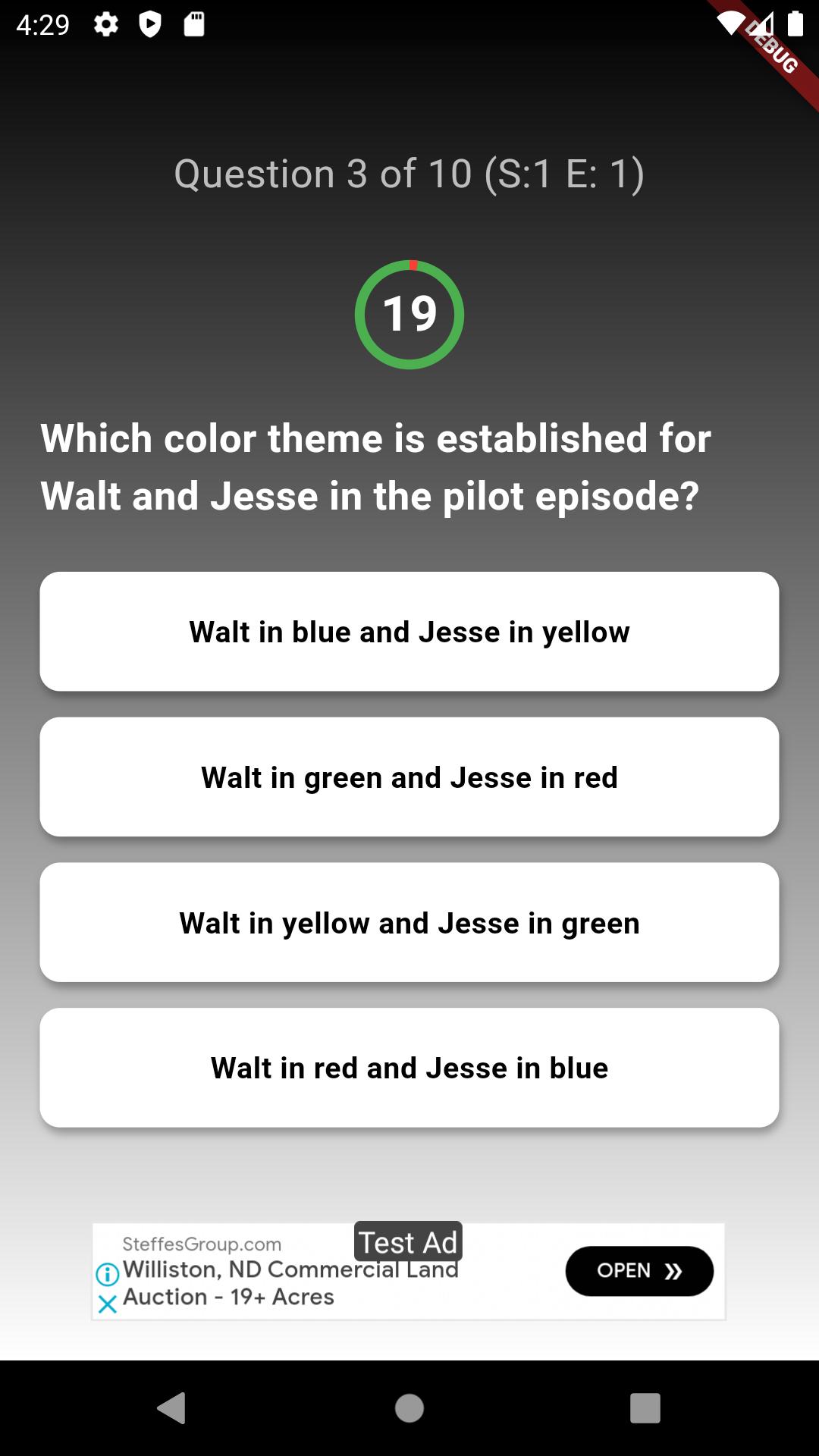
Task: Go back using the system back button
Action: [x=172, y=1408]
